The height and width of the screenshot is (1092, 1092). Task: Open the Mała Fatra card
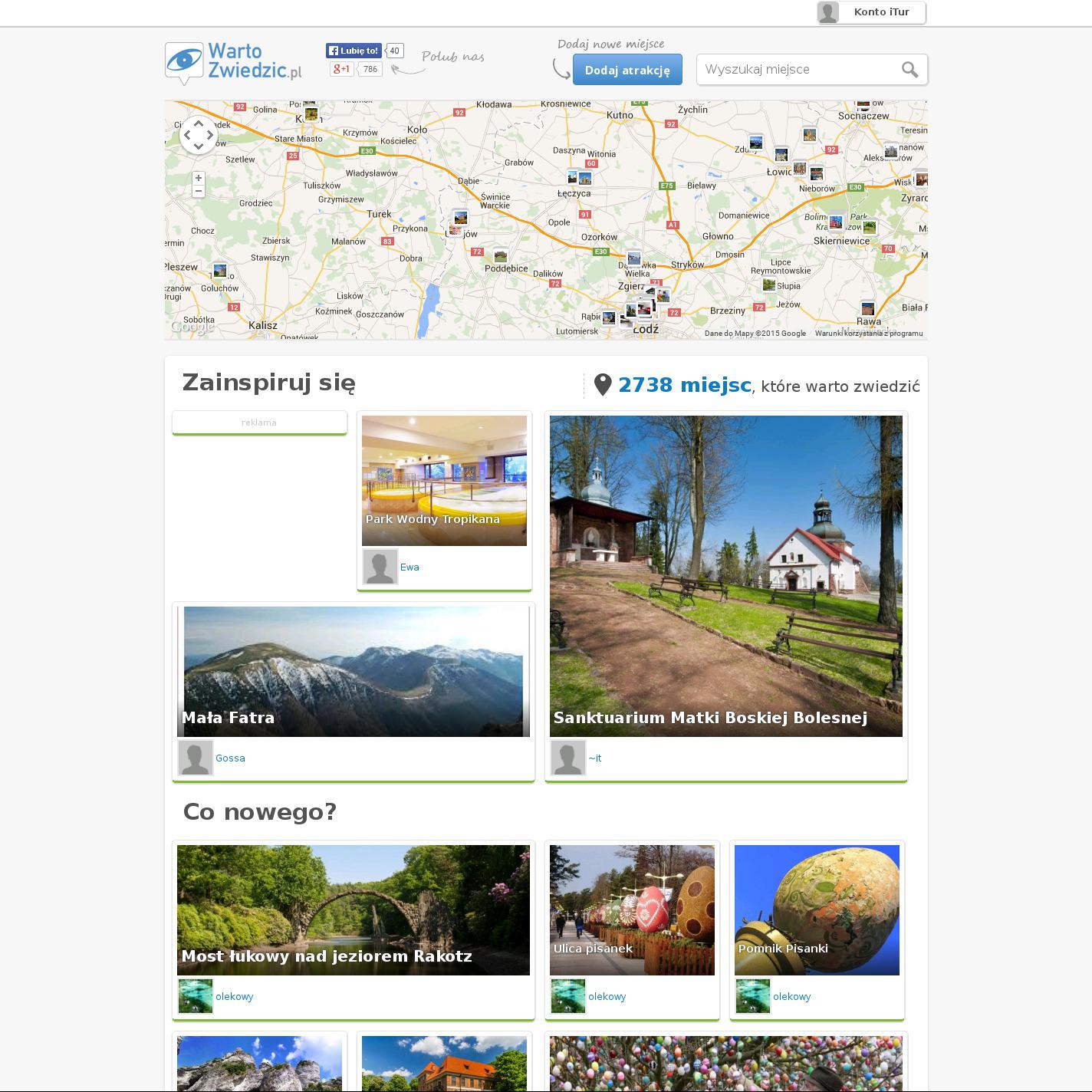[x=353, y=671]
